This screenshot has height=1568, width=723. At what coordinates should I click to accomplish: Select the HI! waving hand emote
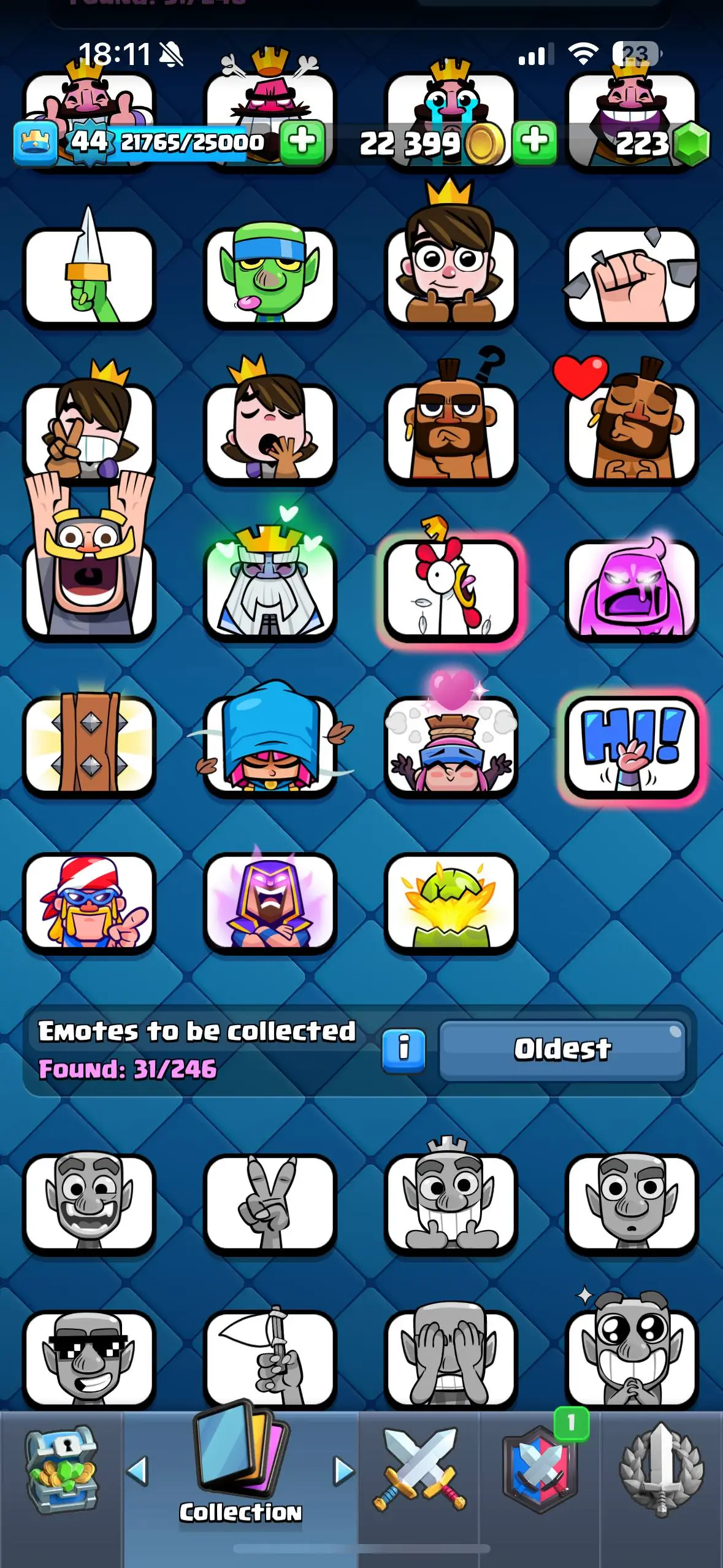coord(632,745)
